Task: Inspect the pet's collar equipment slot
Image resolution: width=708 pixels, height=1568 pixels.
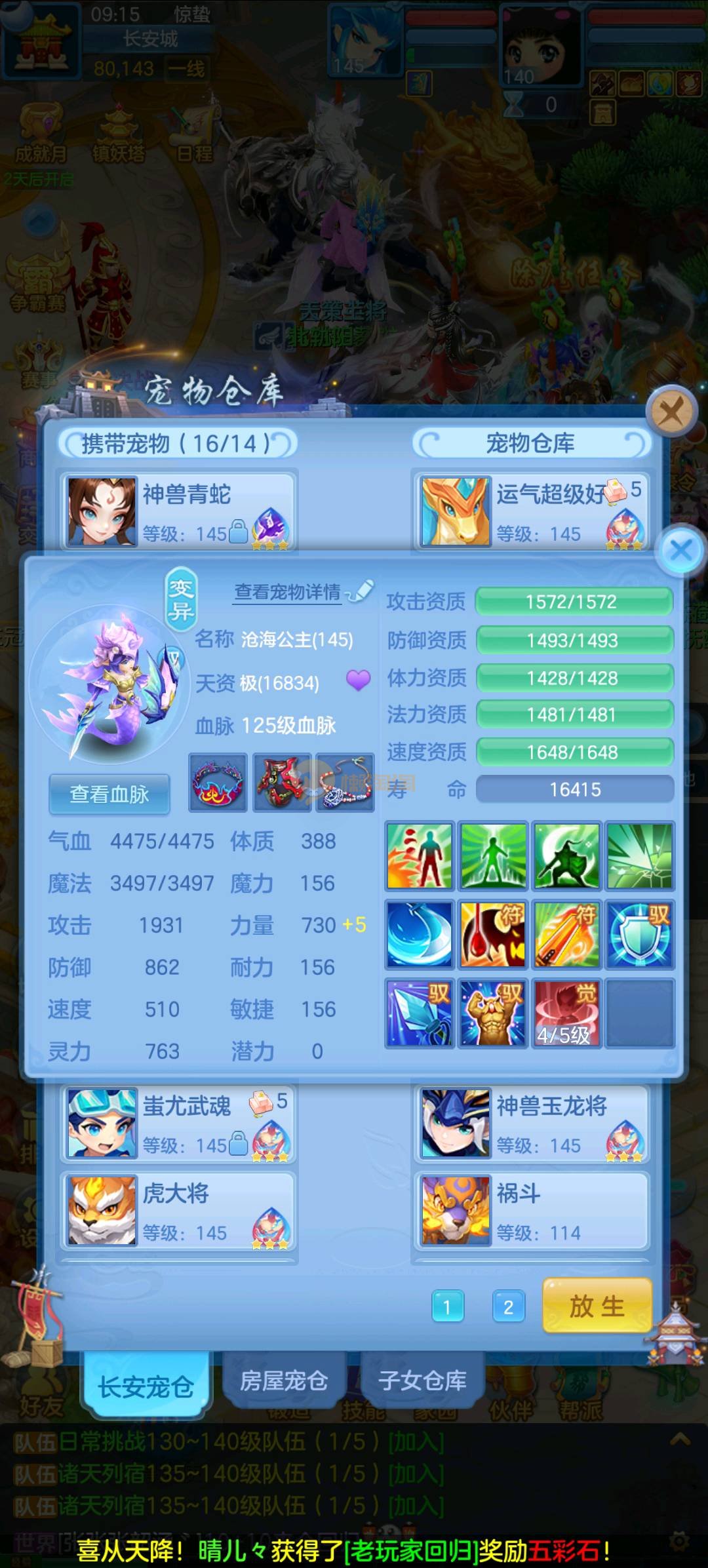Action: pyautogui.click(x=218, y=783)
